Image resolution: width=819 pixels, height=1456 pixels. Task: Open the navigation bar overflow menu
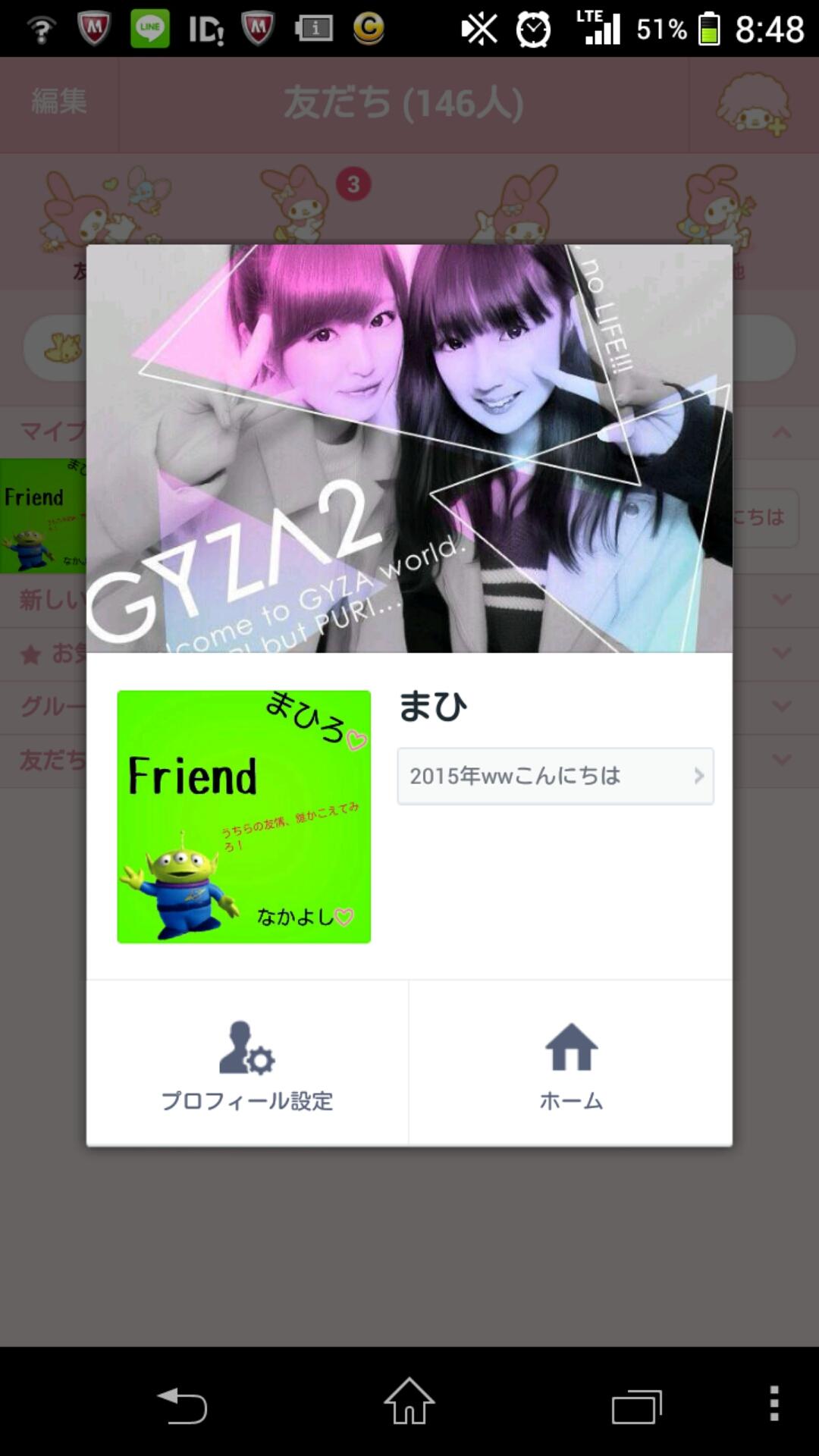[x=773, y=1404]
